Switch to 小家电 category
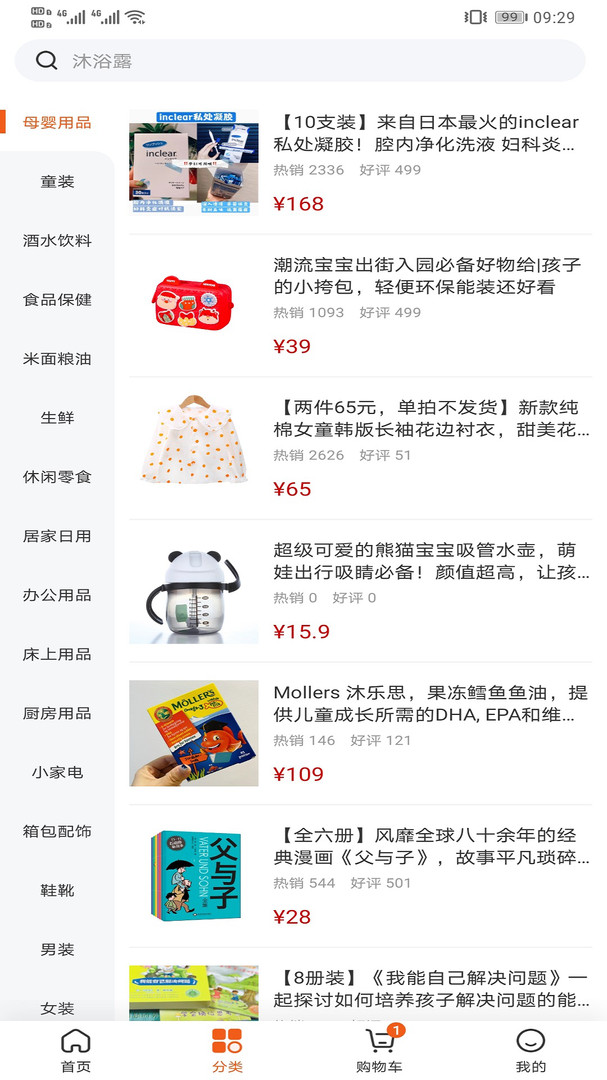607x1080 pixels. (x=57, y=772)
